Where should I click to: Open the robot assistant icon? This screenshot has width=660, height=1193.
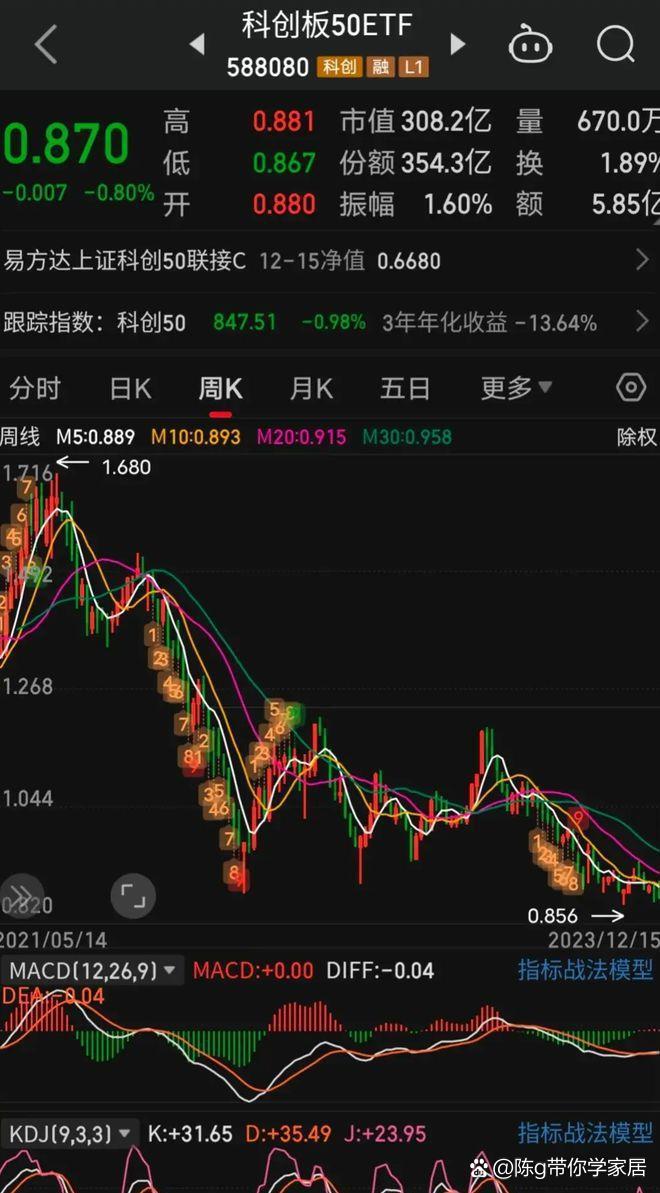pyautogui.click(x=531, y=44)
